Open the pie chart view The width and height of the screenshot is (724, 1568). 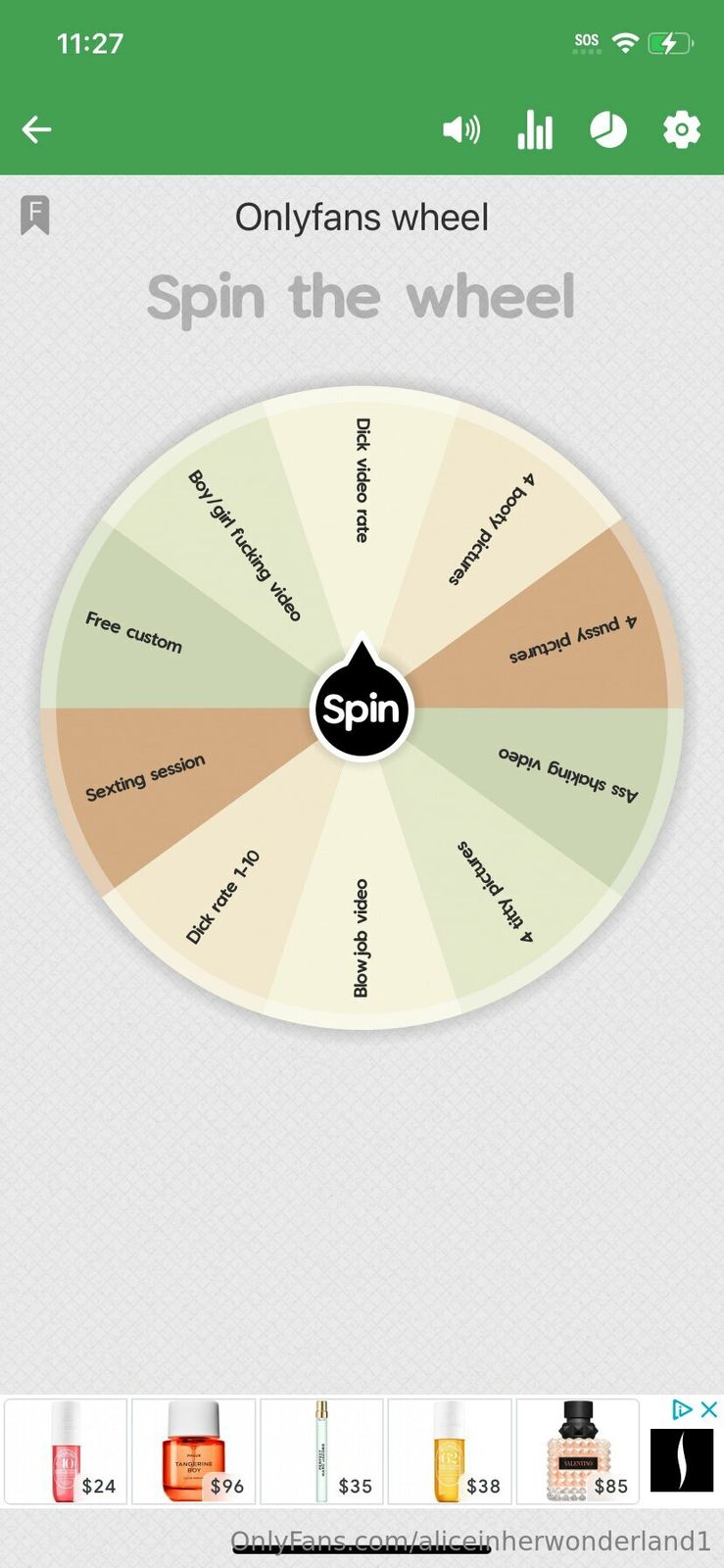608,129
